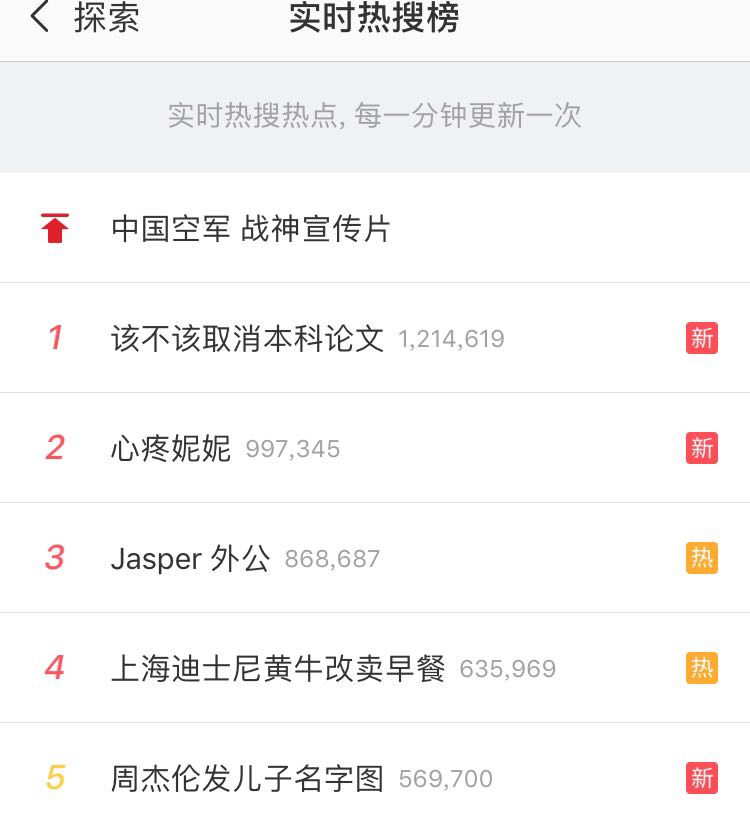The height and width of the screenshot is (819, 750).
Task: View the trending topic 心疼妮妮
Action: tap(171, 448)
